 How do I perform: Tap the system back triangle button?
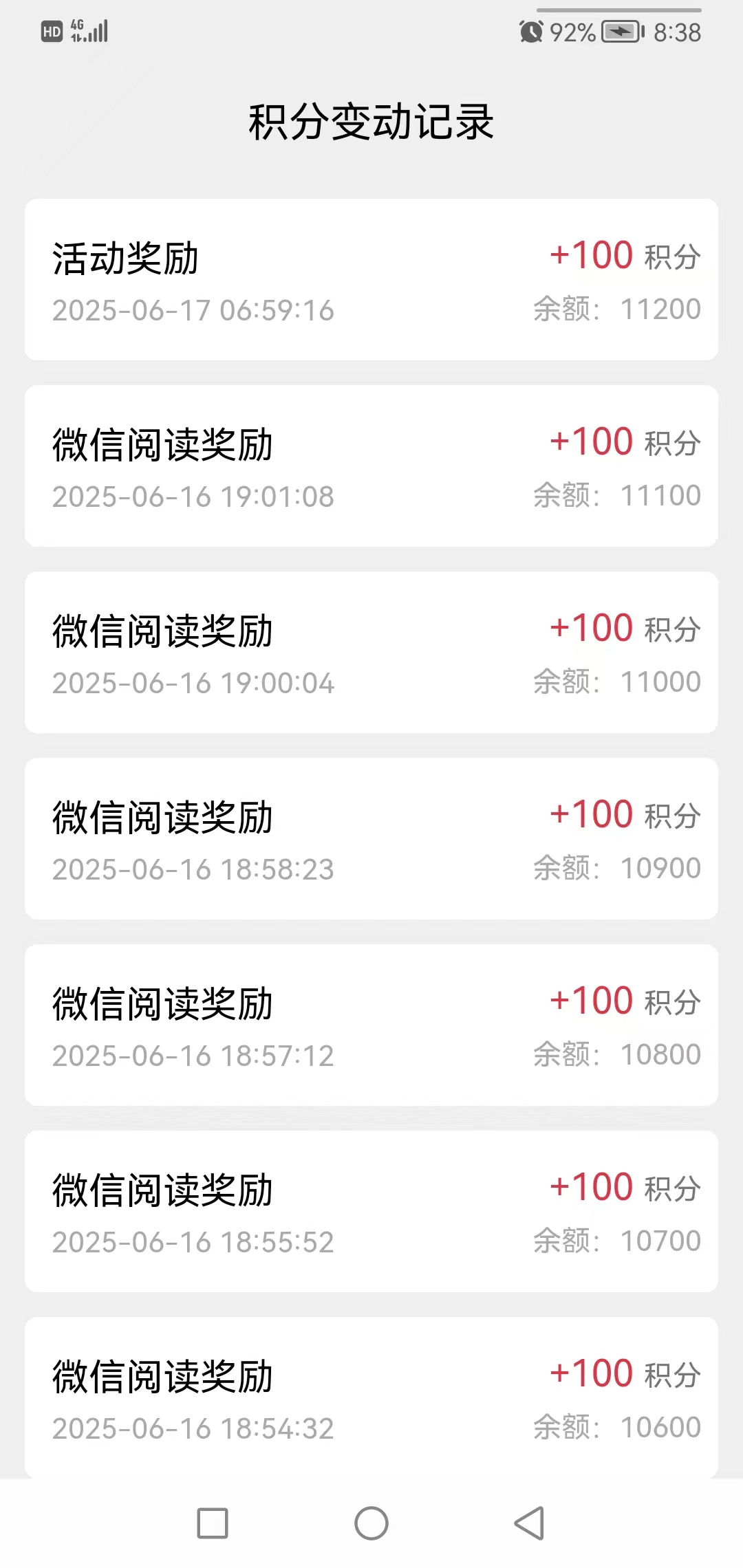[x=530, y=1523]
